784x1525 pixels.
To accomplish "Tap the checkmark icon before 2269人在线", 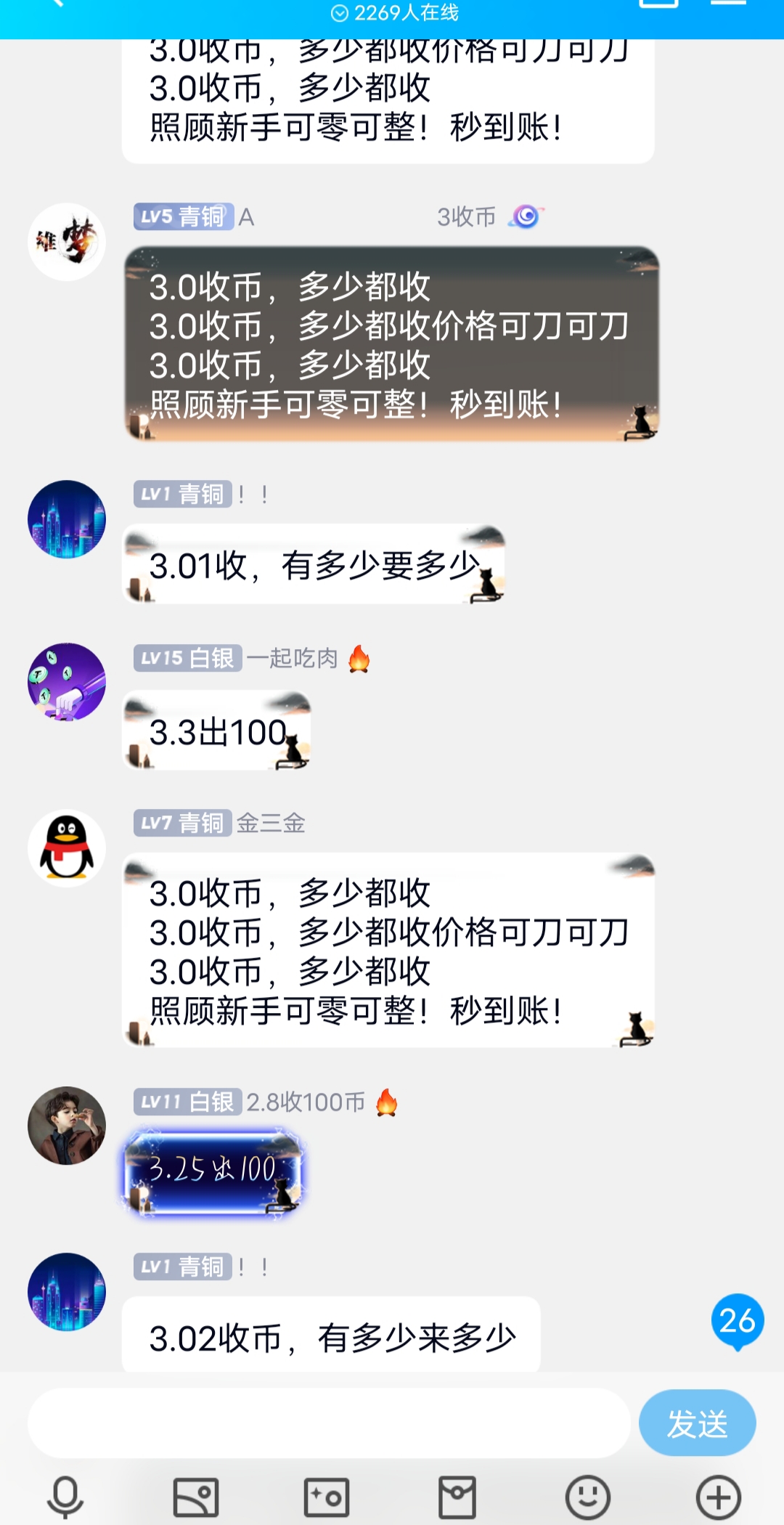I will (338, 12).
